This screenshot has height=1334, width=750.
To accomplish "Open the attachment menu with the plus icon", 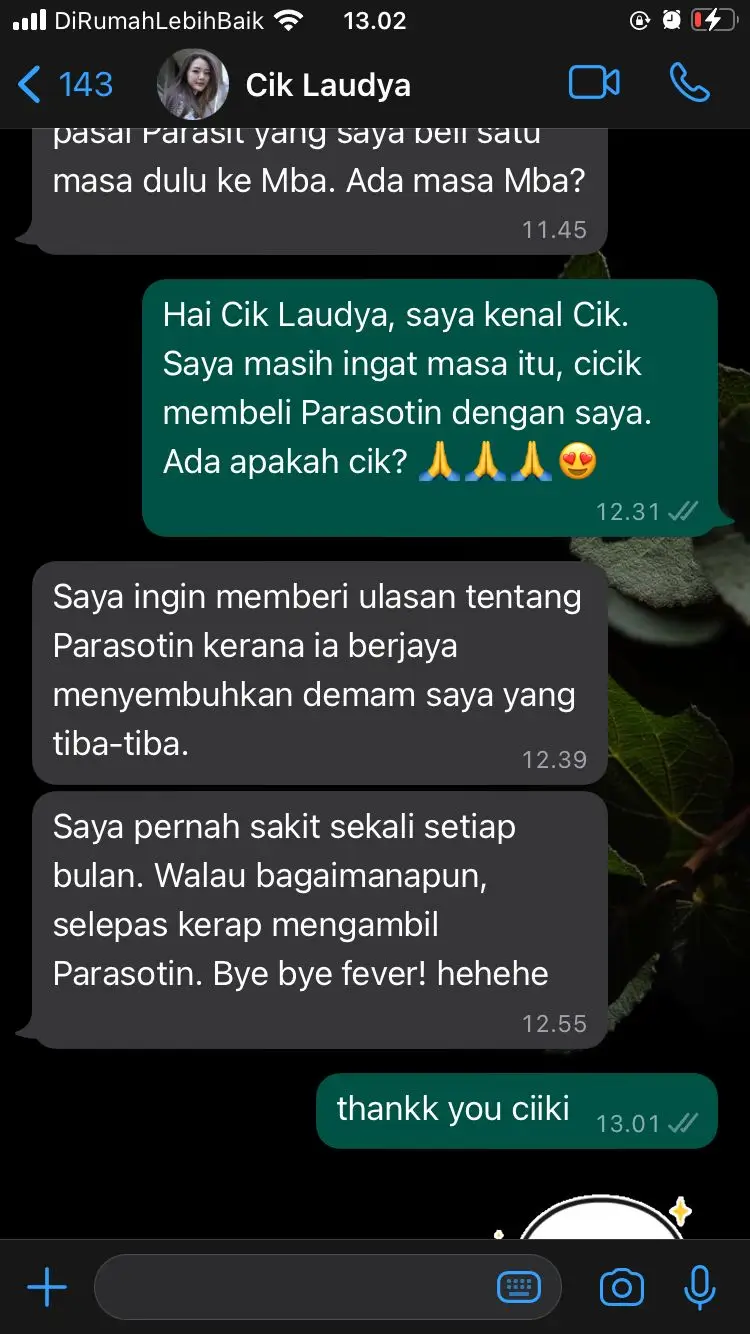I will click(45, 1287).
